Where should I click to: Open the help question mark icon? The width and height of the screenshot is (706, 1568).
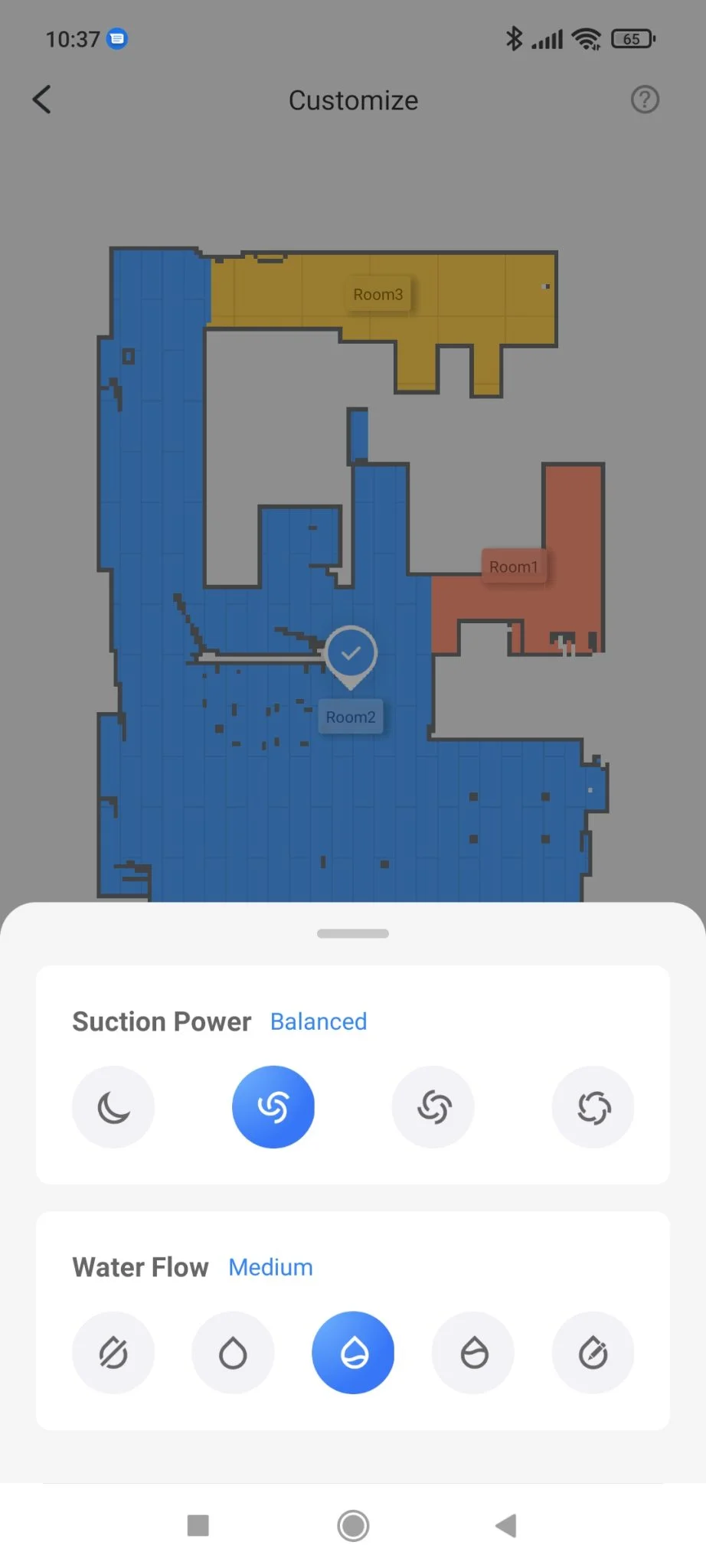pyautogui.click(x=645, y=100)
